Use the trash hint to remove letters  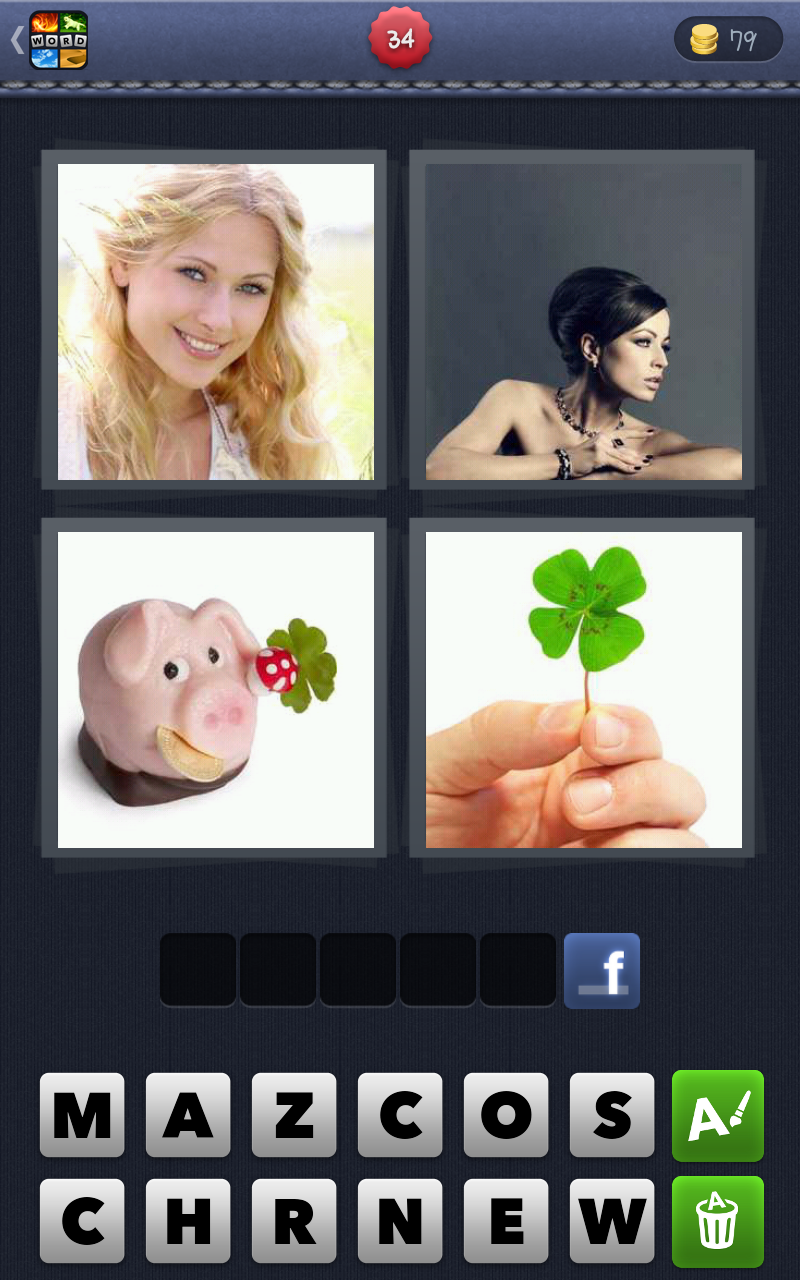[718, 1221]
